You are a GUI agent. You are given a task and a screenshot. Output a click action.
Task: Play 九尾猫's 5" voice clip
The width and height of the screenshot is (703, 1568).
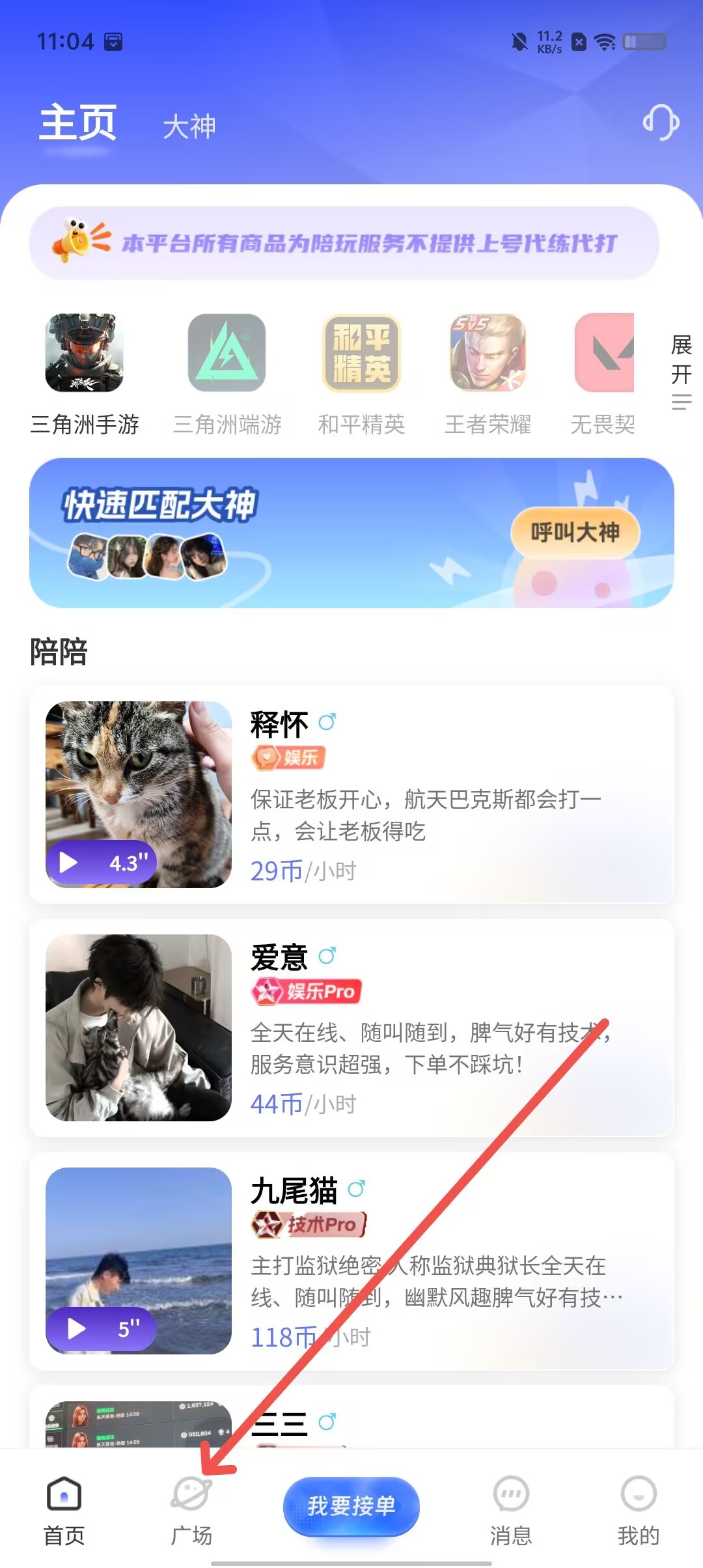pos(101,1329)
